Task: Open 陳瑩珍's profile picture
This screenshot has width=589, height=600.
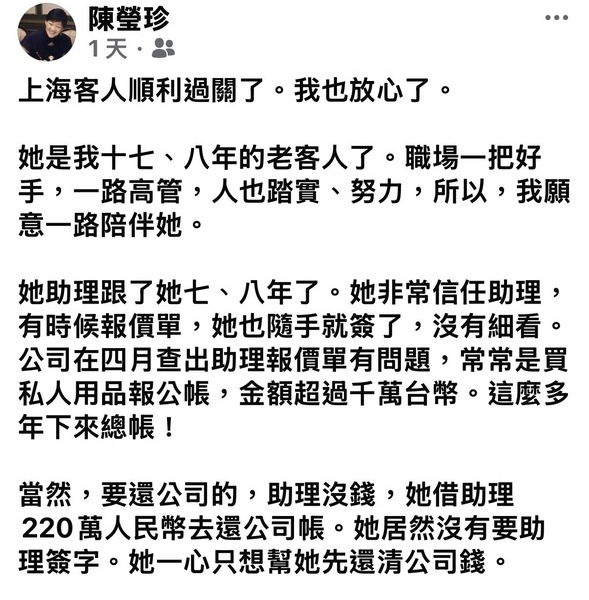Action: coord(47,32)
